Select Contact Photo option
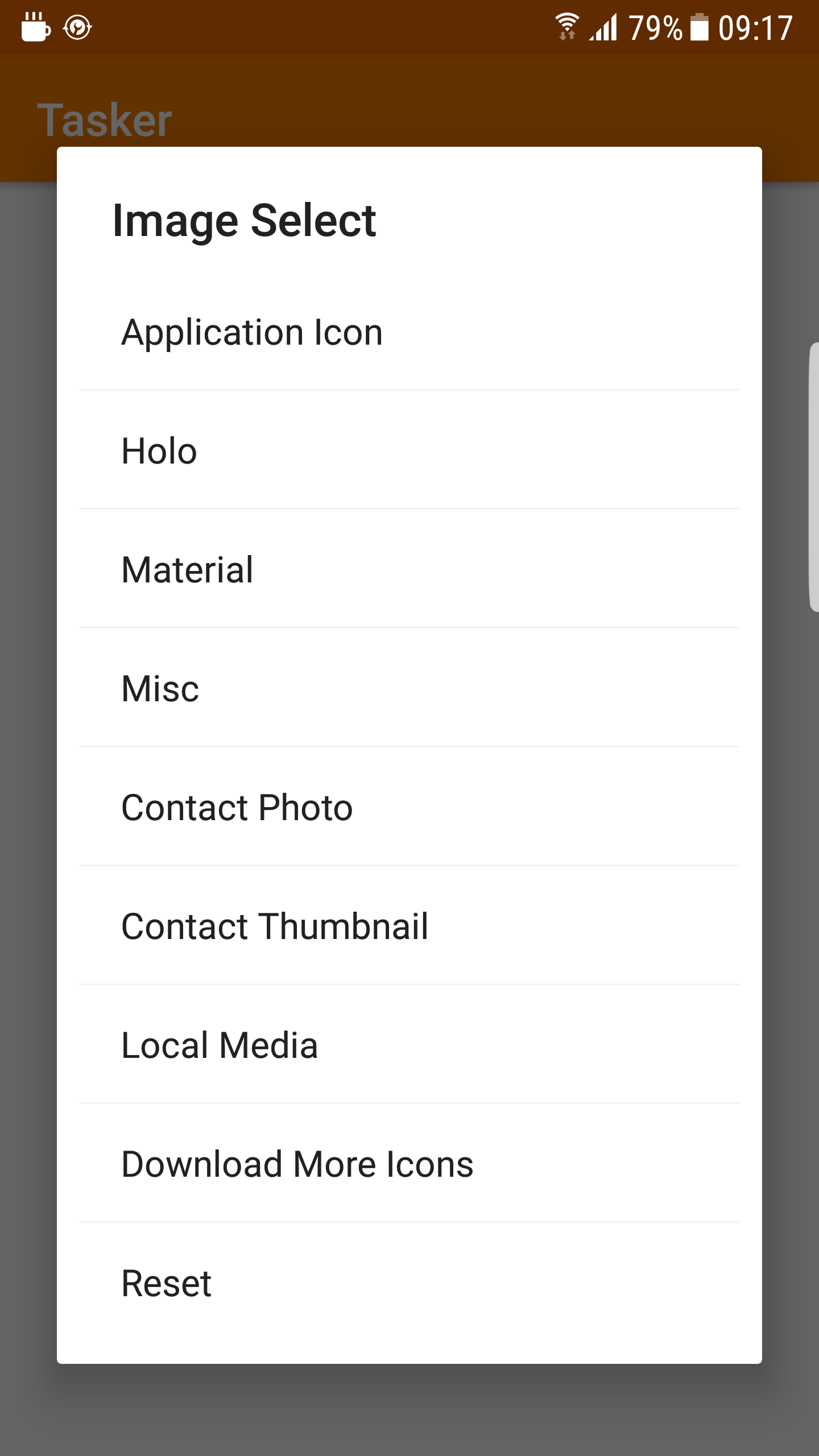The height and width of the screenshot is (1456, 819). tap(237, 808)
